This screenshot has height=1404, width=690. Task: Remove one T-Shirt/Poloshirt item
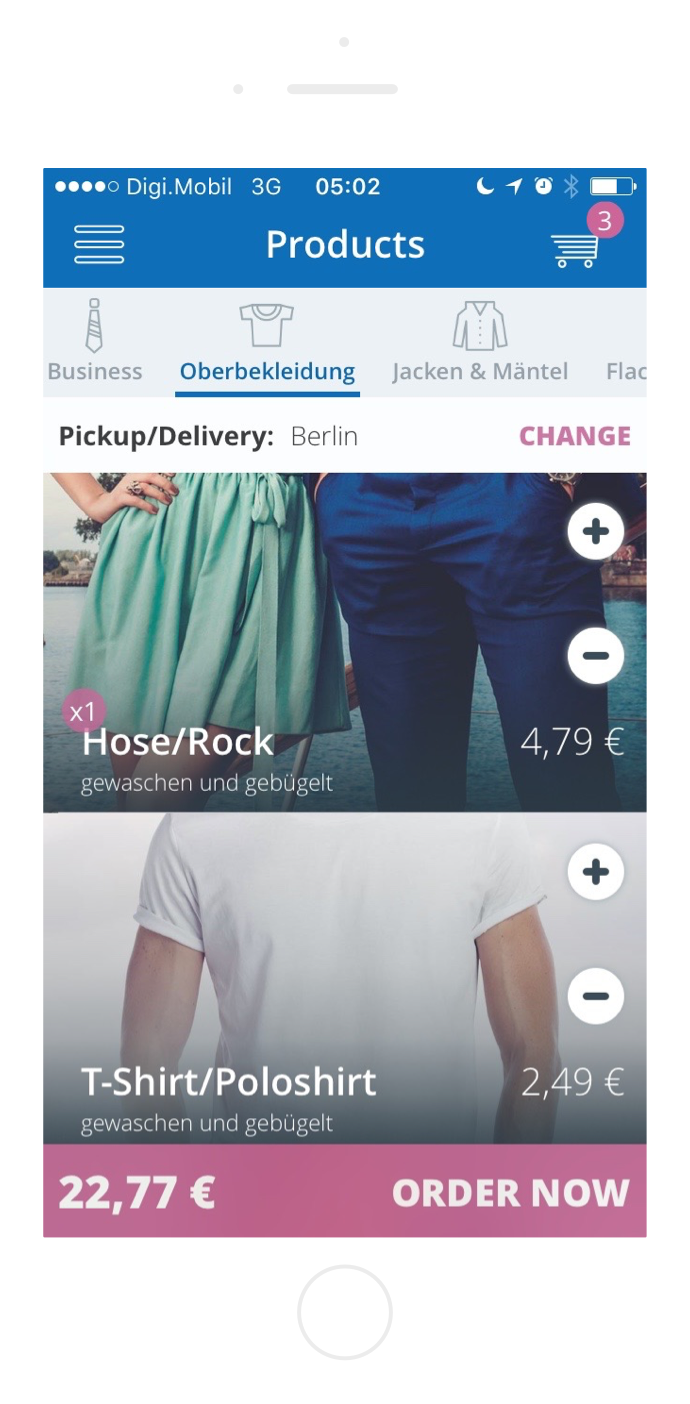pyautogui.click(x=595, y=996)
